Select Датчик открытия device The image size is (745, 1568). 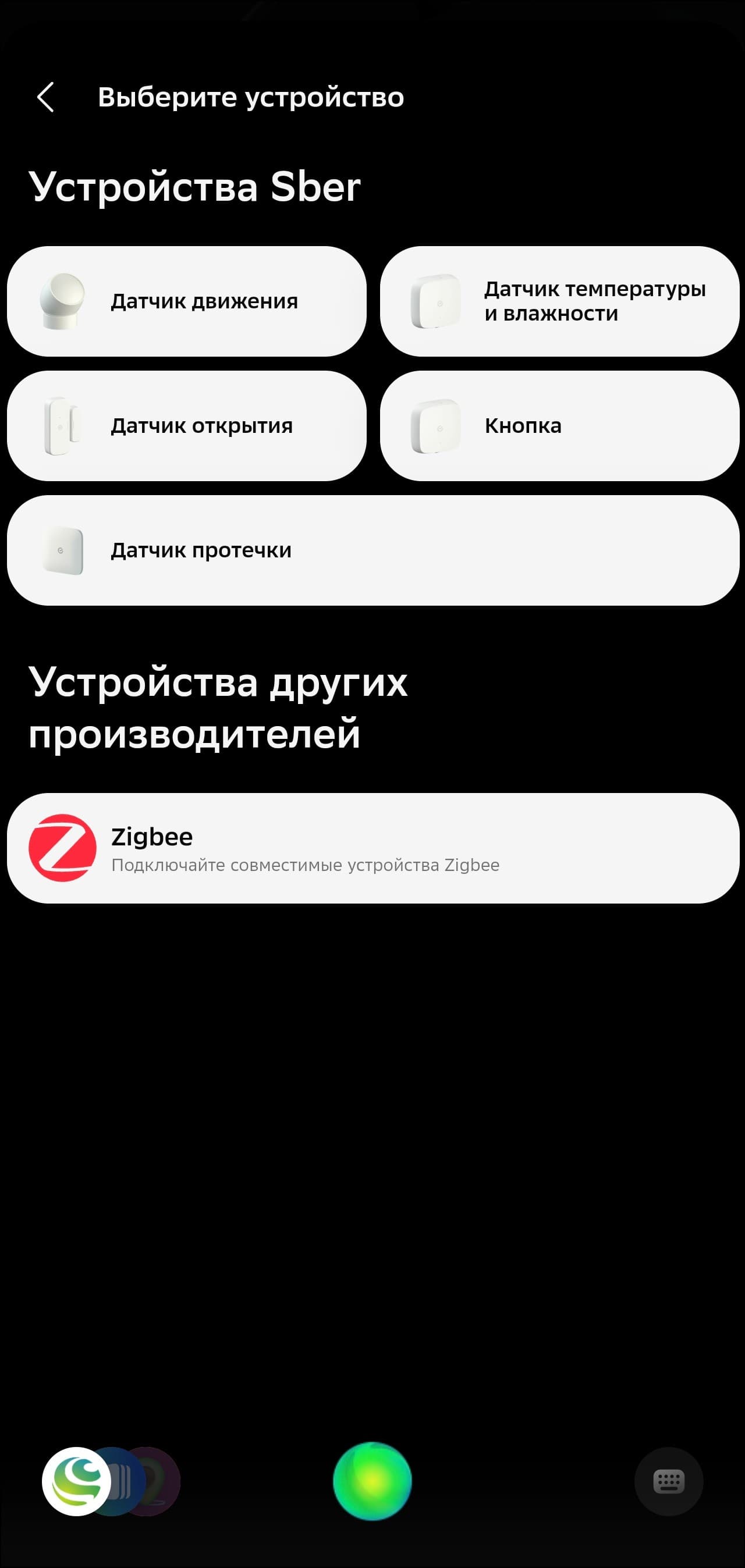(x=186, y=425)
